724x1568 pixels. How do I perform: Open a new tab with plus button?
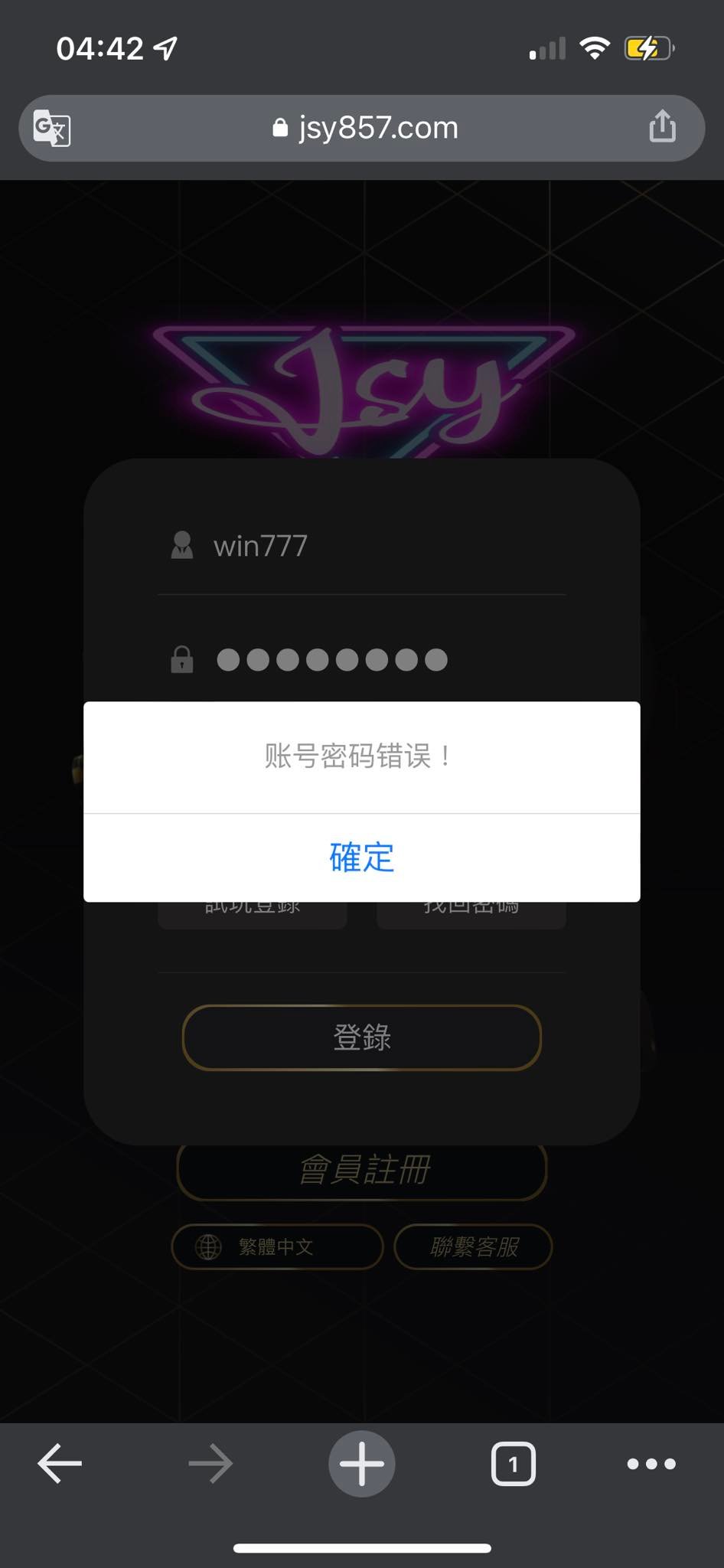(x=361, y=1463)
